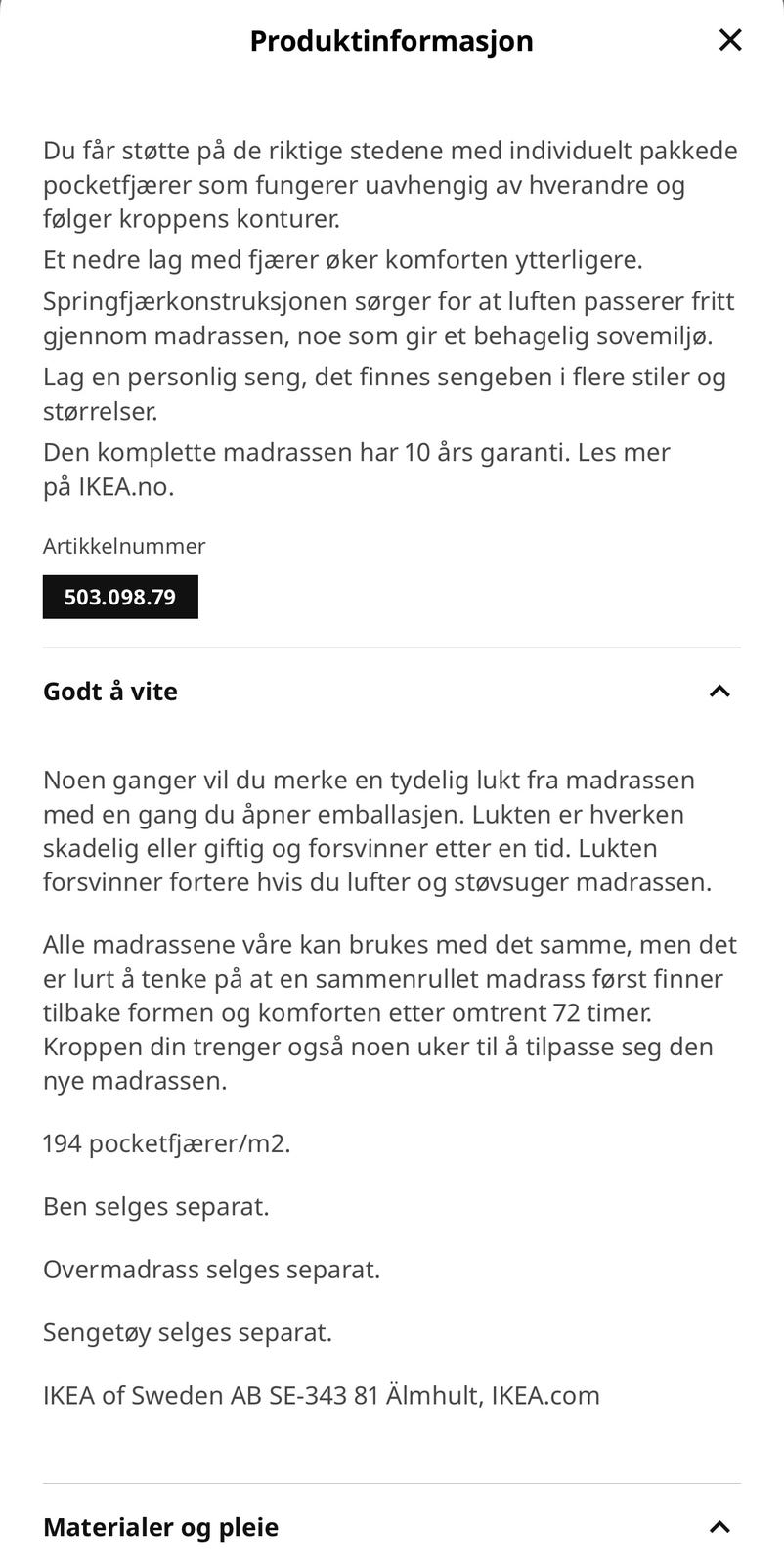Screen dimensions: 784x1565
Task: Click the divider above Godt å vite
Action: click(x=392, y=647)
